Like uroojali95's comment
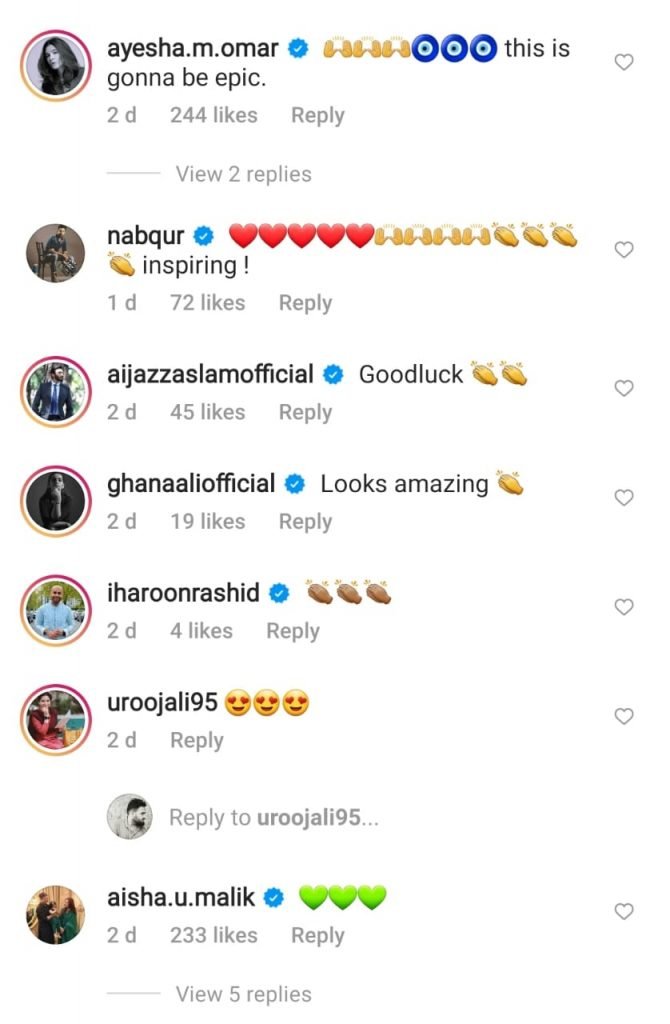 coord(623,716)
